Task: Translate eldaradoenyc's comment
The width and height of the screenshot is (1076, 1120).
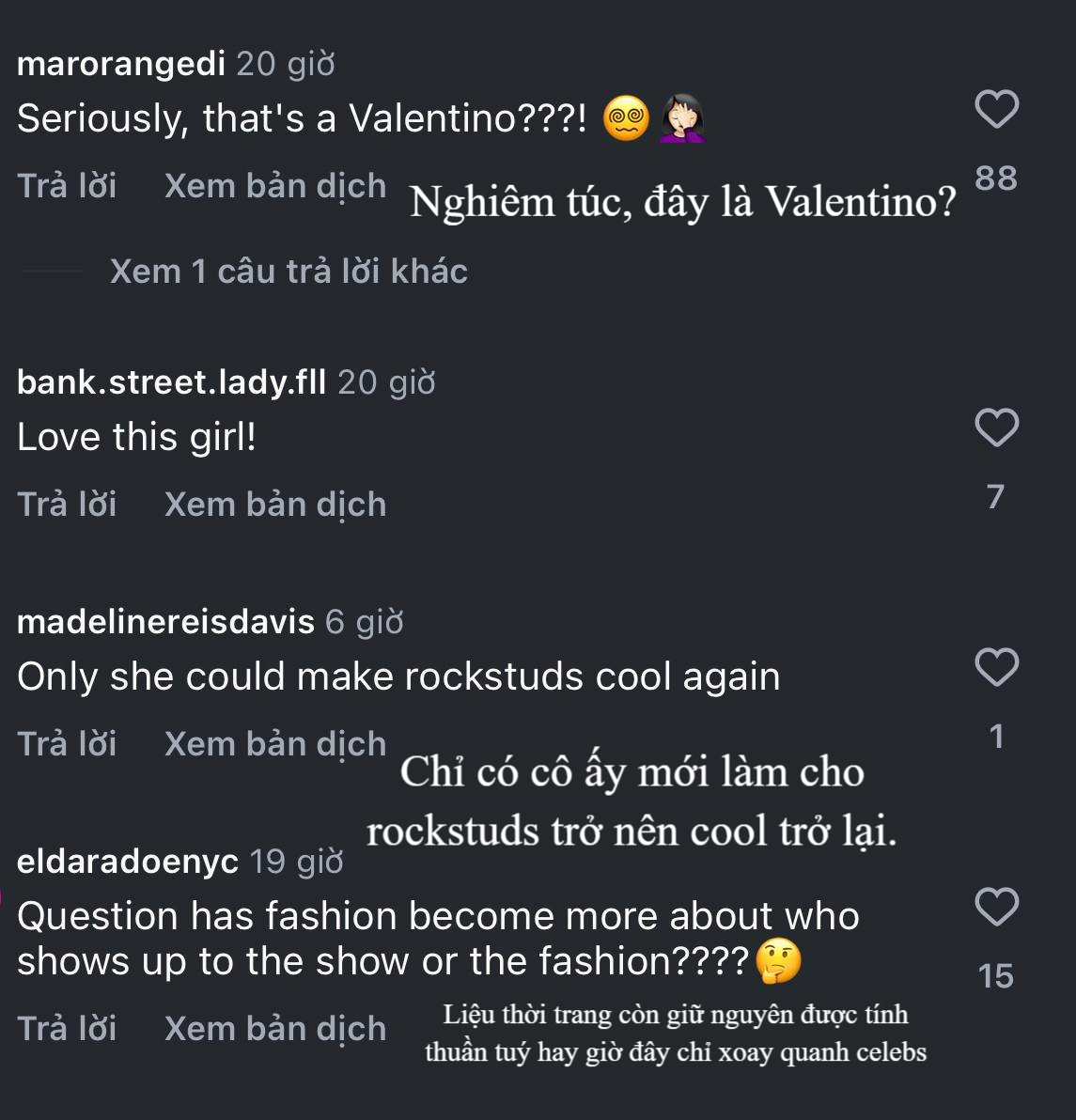Action: tap(274, 1029)
